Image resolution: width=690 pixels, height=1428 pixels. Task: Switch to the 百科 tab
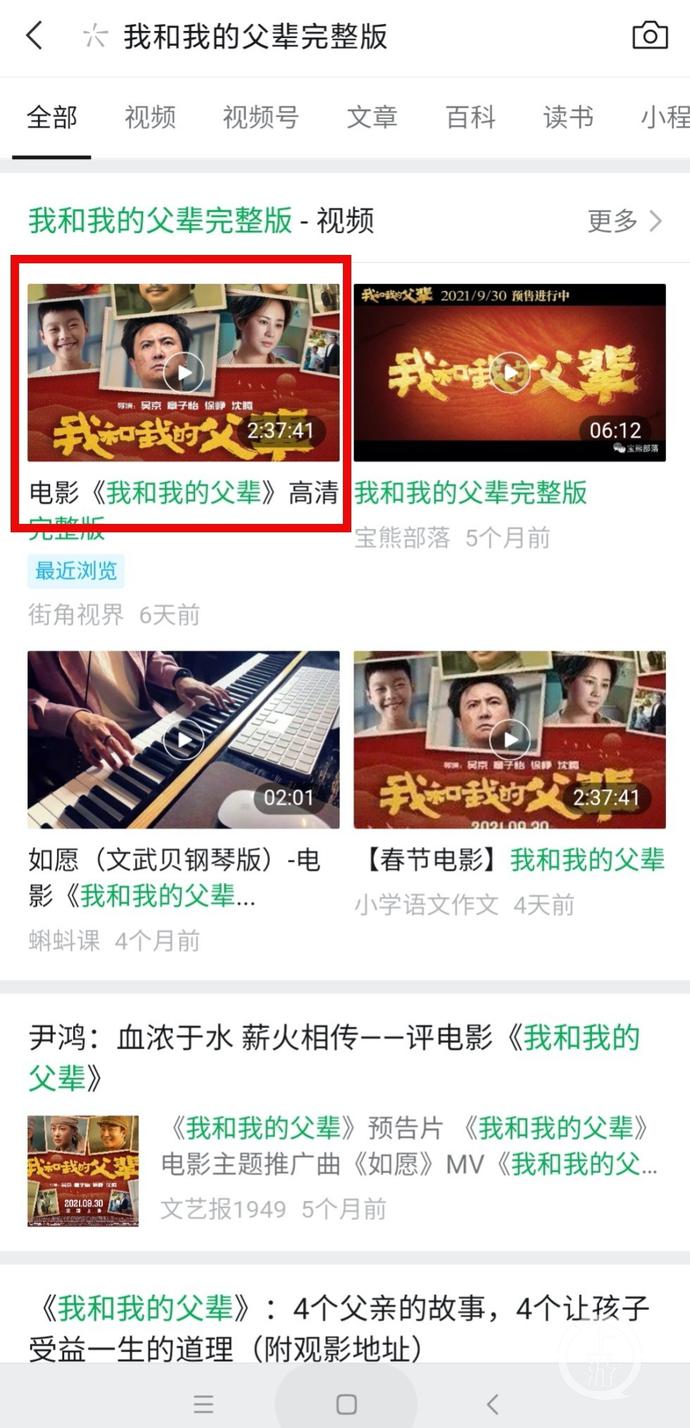pos(470,117)
